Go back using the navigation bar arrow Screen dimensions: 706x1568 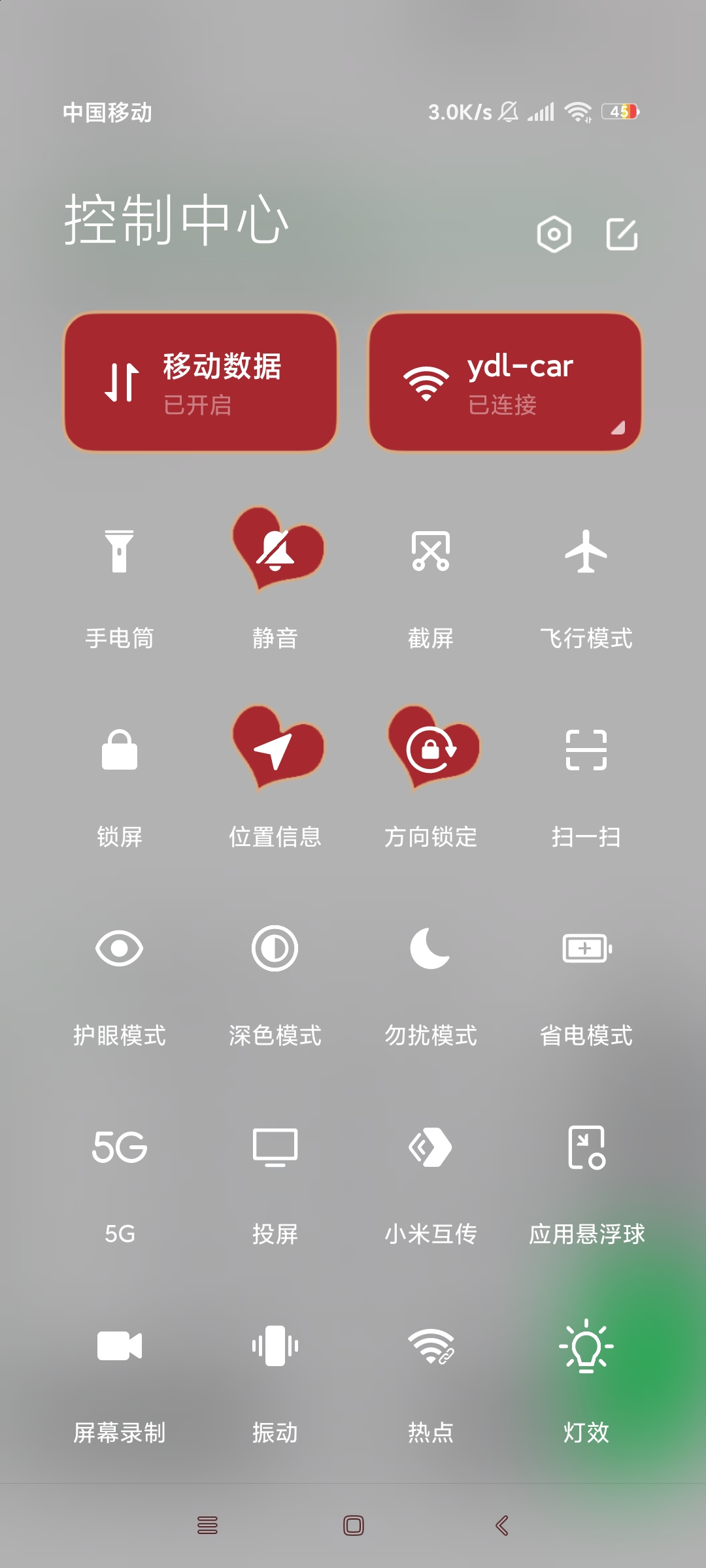(x=502, y=1526)
